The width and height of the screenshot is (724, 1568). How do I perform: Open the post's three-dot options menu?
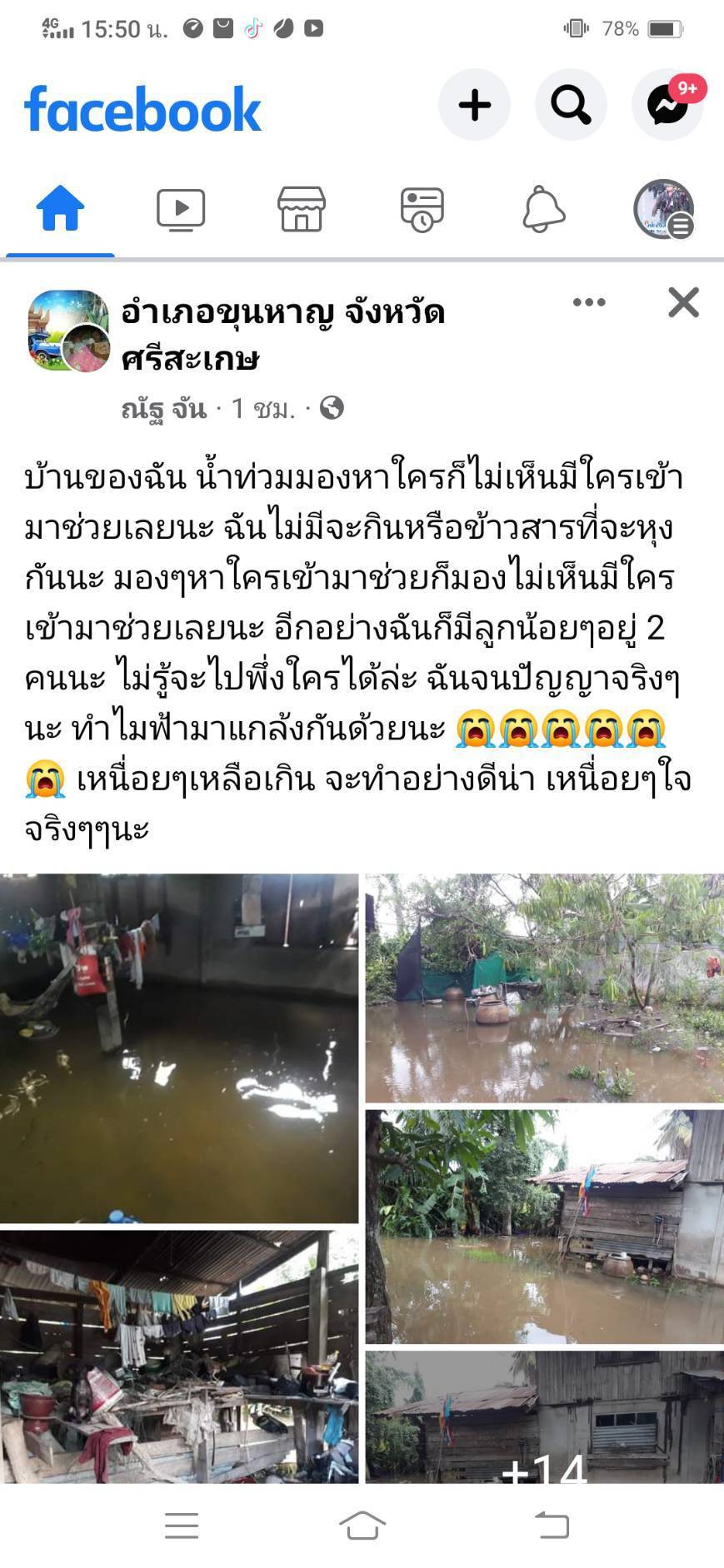coord(589,302)
